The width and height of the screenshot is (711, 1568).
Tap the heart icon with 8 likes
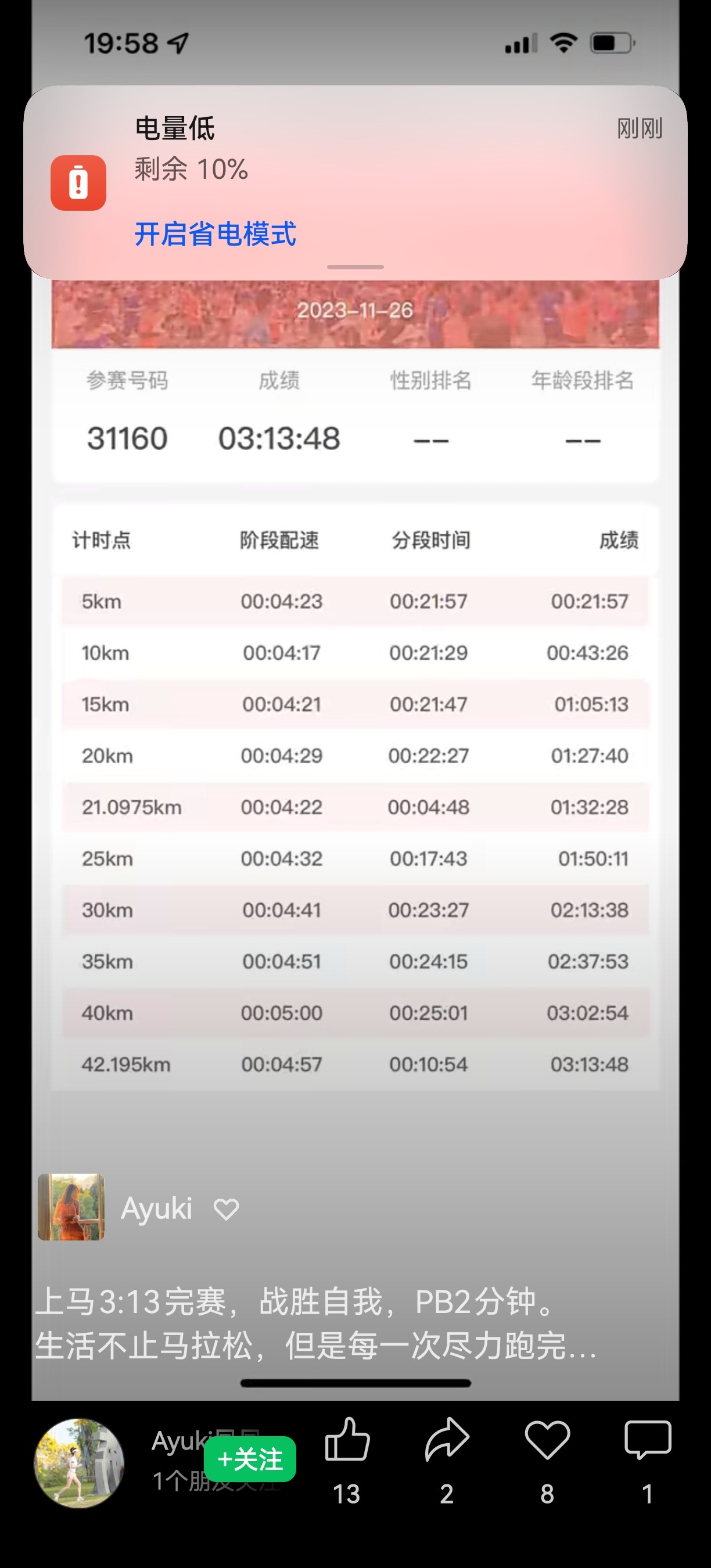coord(547,1440)
